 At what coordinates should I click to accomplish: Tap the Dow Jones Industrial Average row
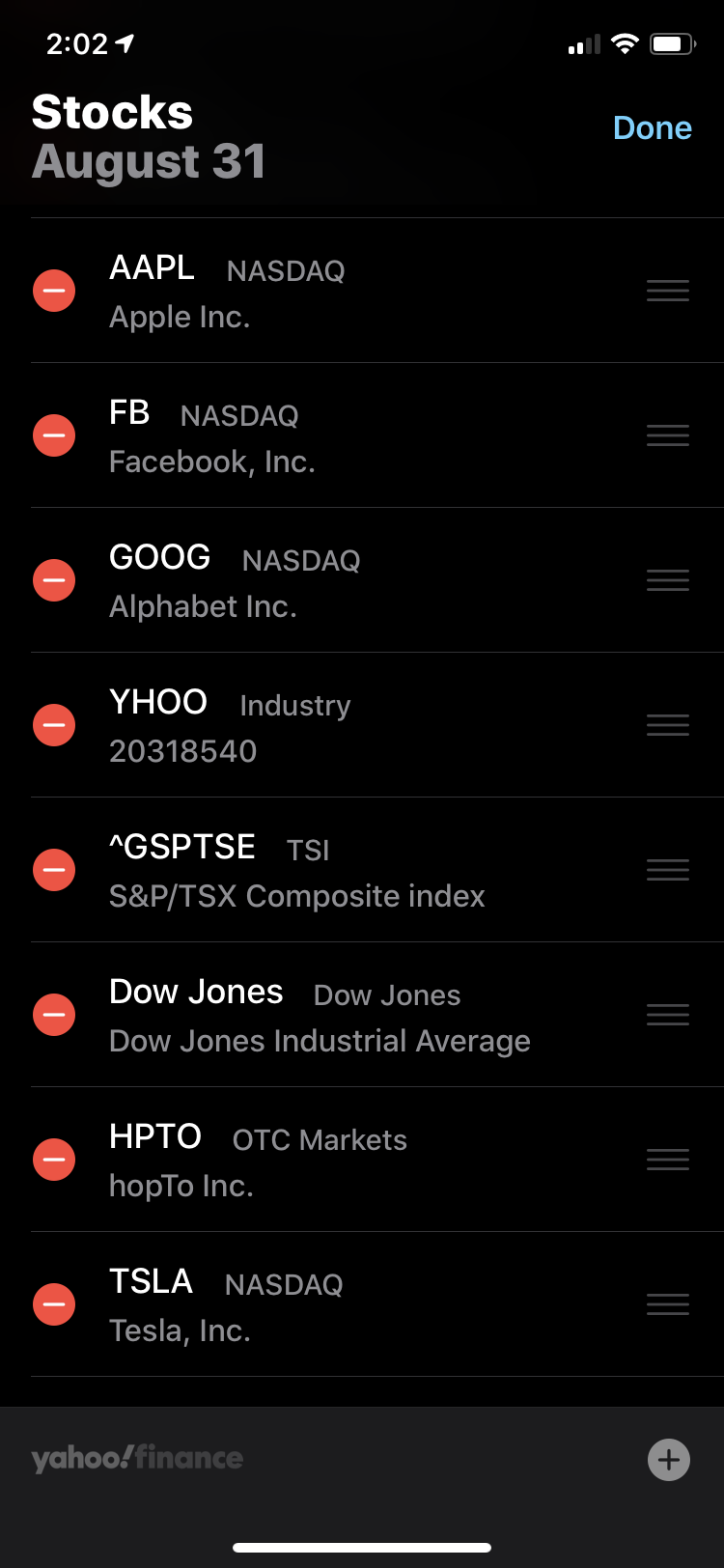pyautogui.click(x=319, y=1014)
